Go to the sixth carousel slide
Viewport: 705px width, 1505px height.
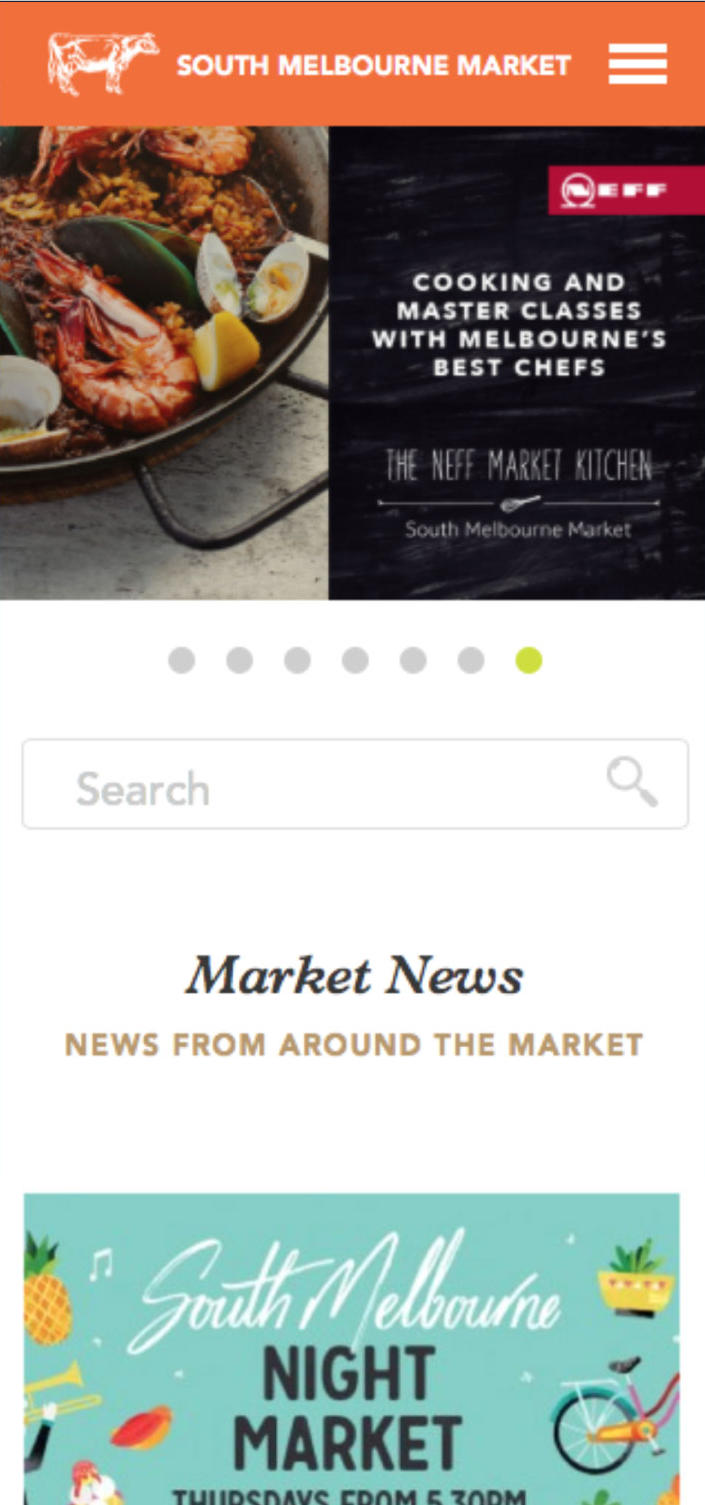pyautogui.click(x=471, y=660)
